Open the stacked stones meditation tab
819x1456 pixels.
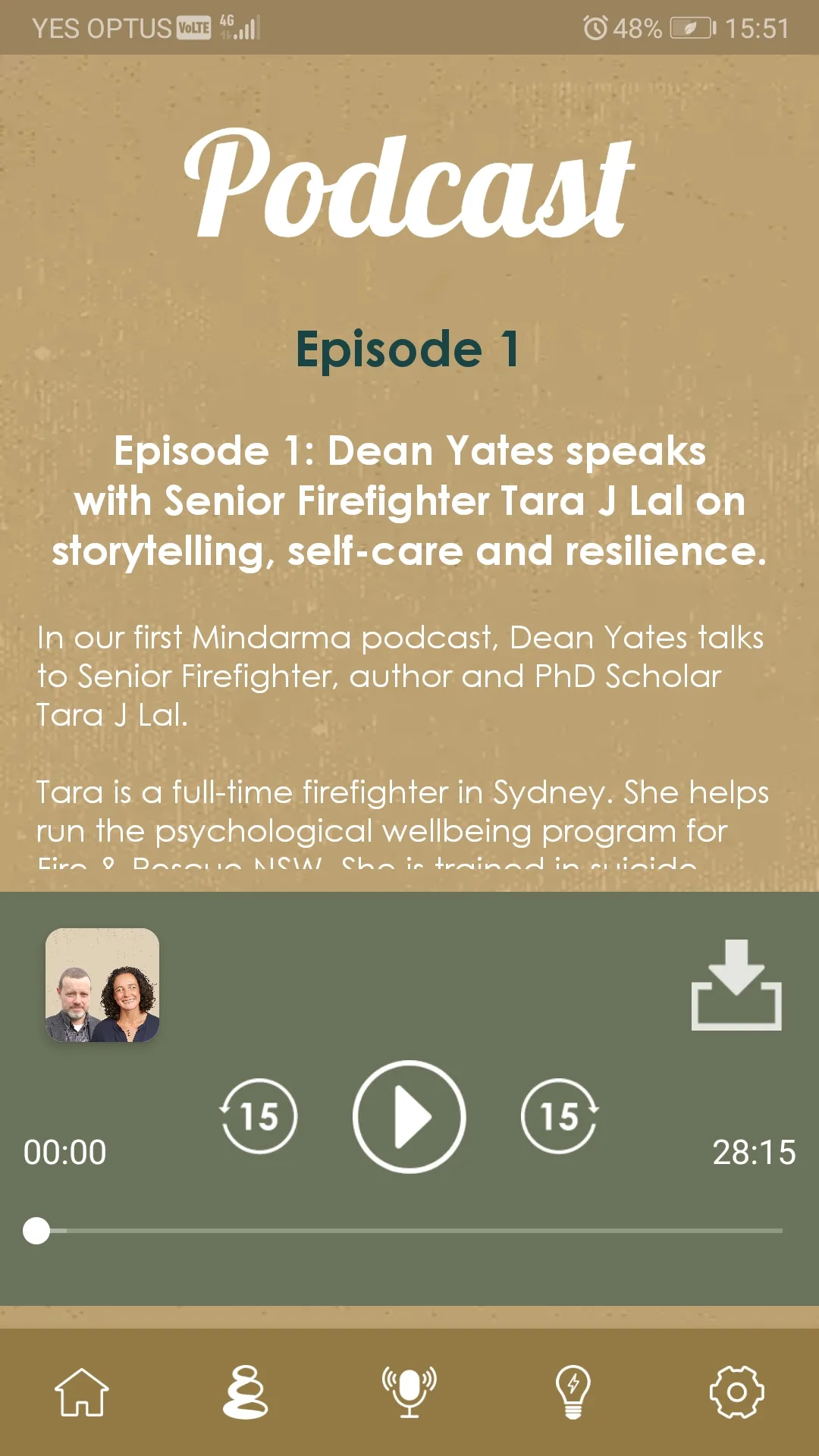[x=245, y=1392]
